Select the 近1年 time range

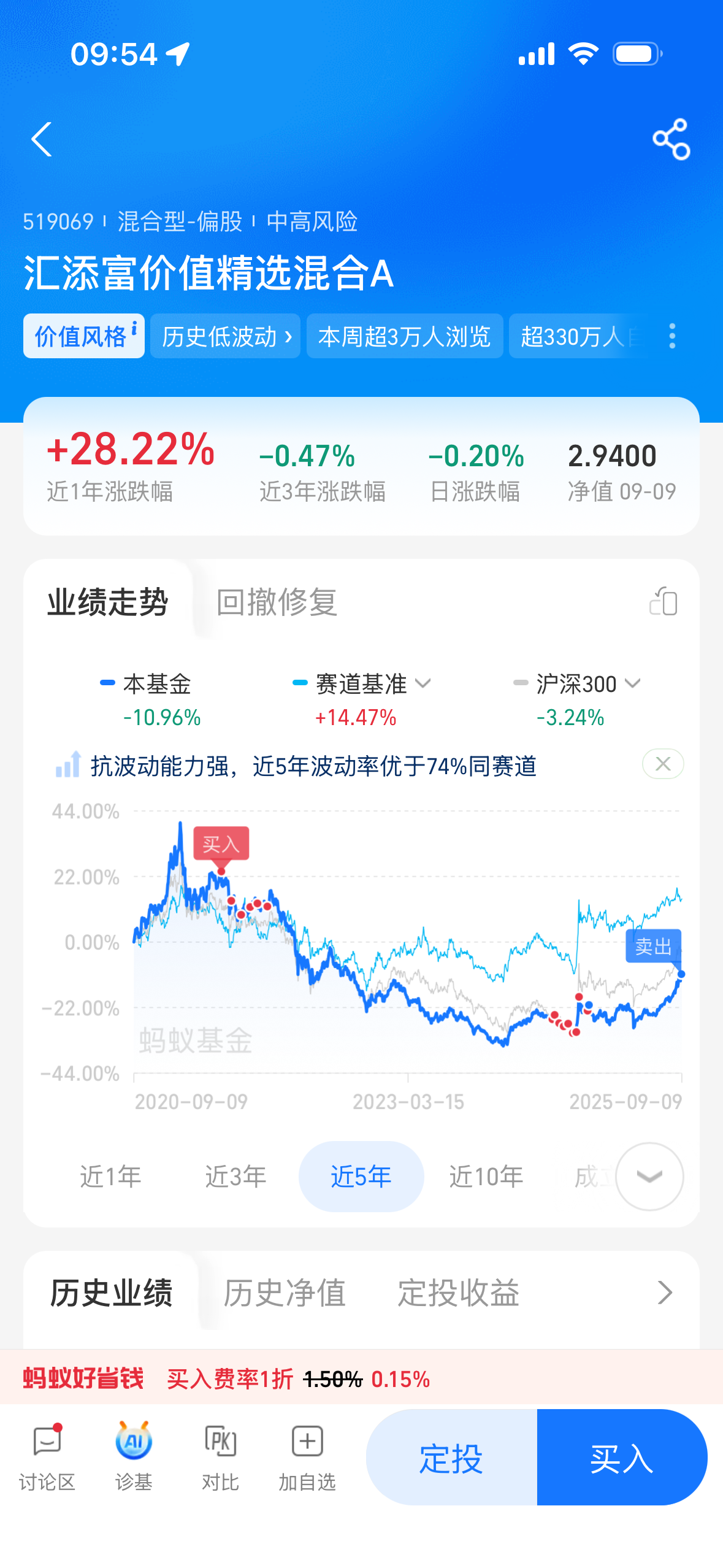(x=111, y=1177)
